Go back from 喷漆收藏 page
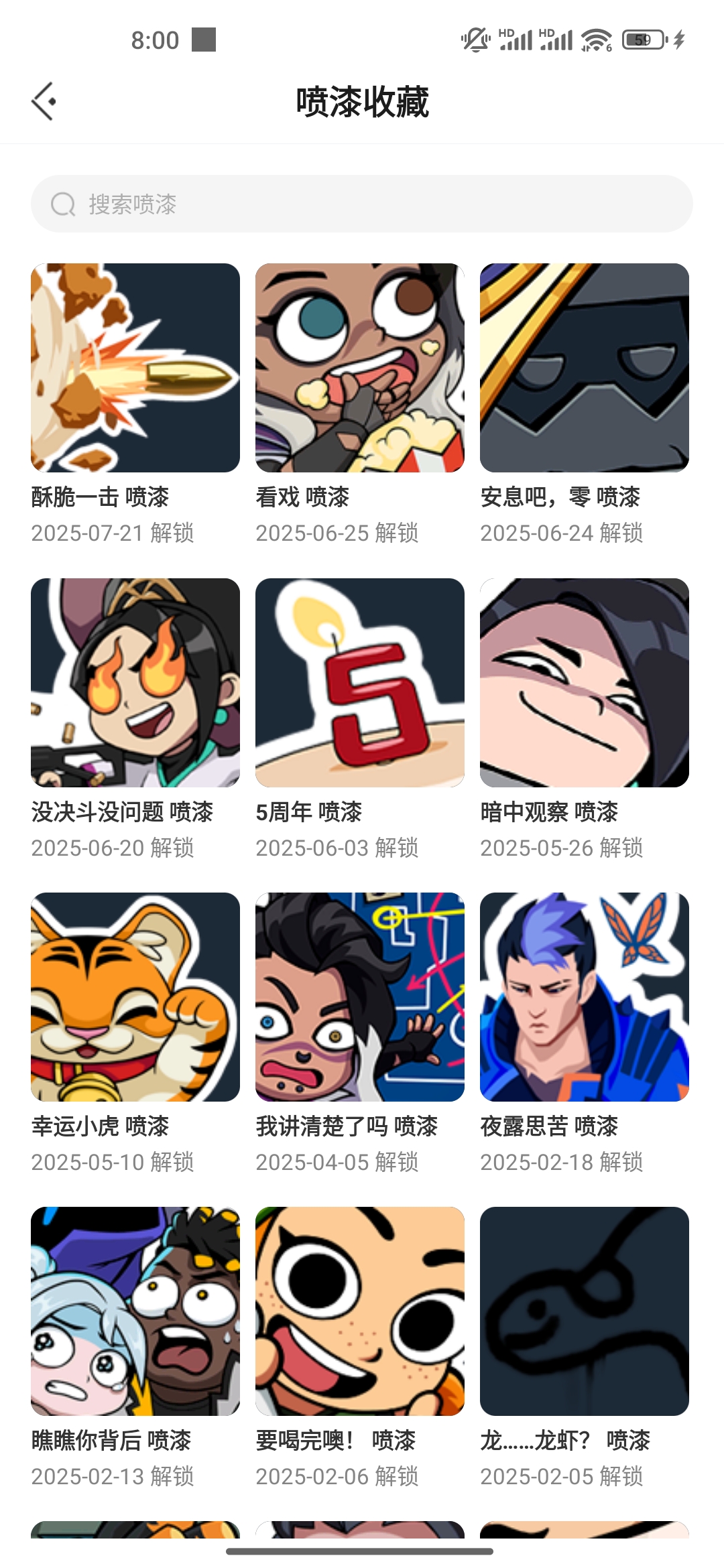Viewport: 724px width, 1568px height. tap(44, 102)
